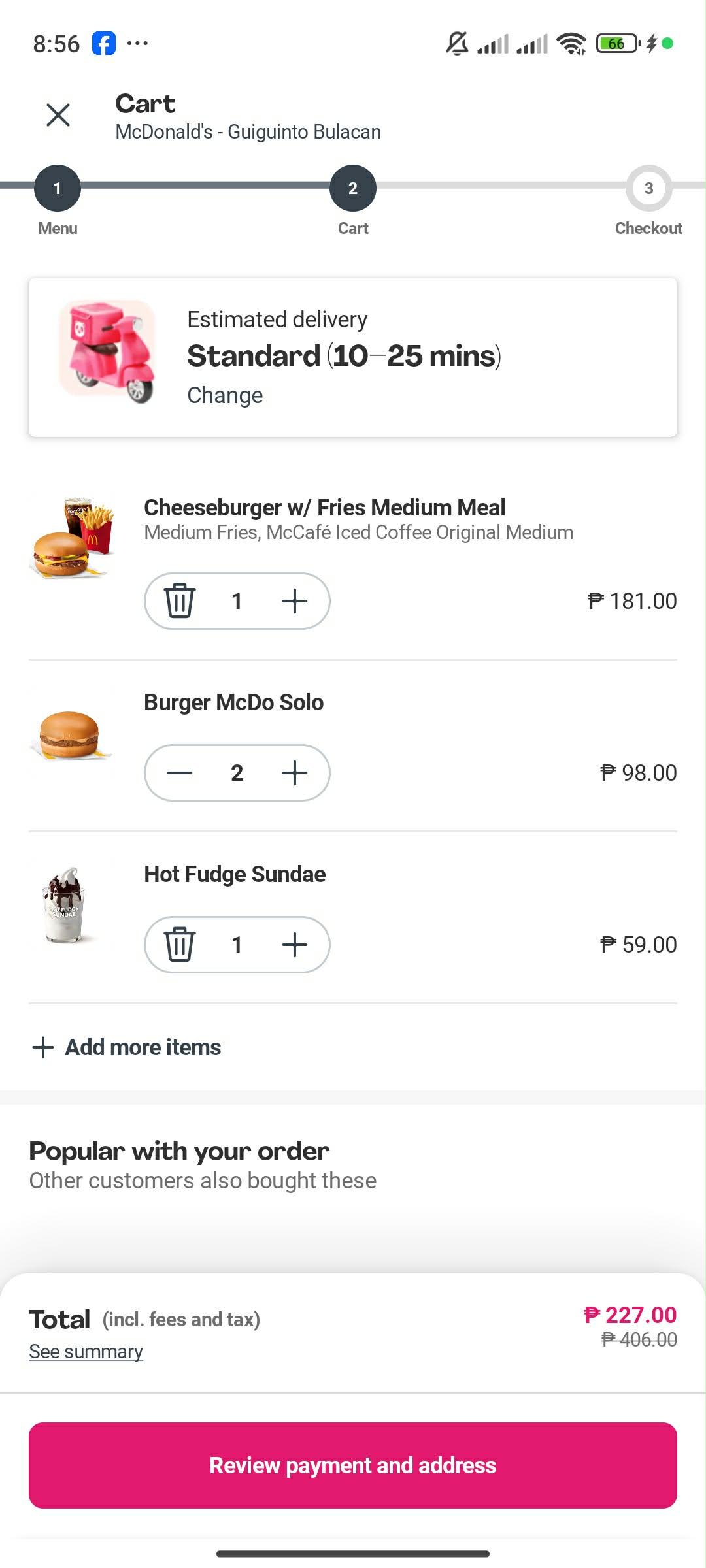This screenshot has height=1568, width=706.
Task: Remove the Cheeseburger meal using its trash icon
Action: [x=181, y=600]
